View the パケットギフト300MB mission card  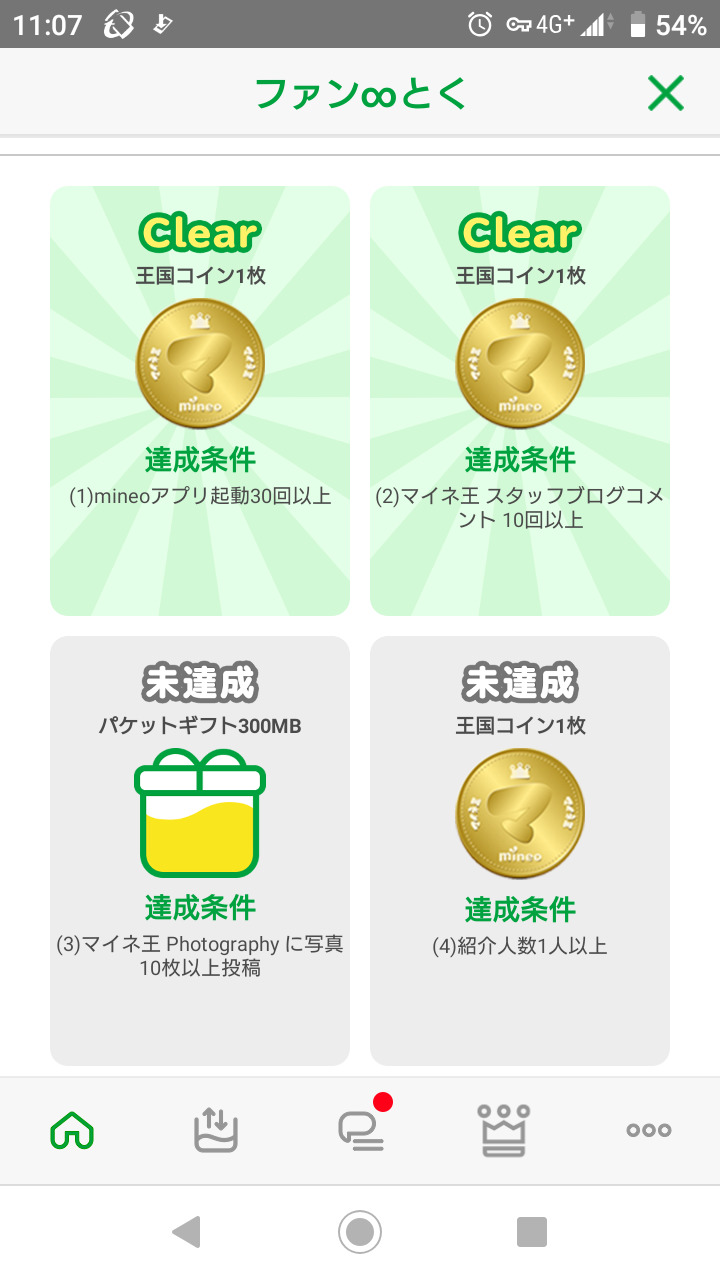pyautogui.click(x=200, y=850)
